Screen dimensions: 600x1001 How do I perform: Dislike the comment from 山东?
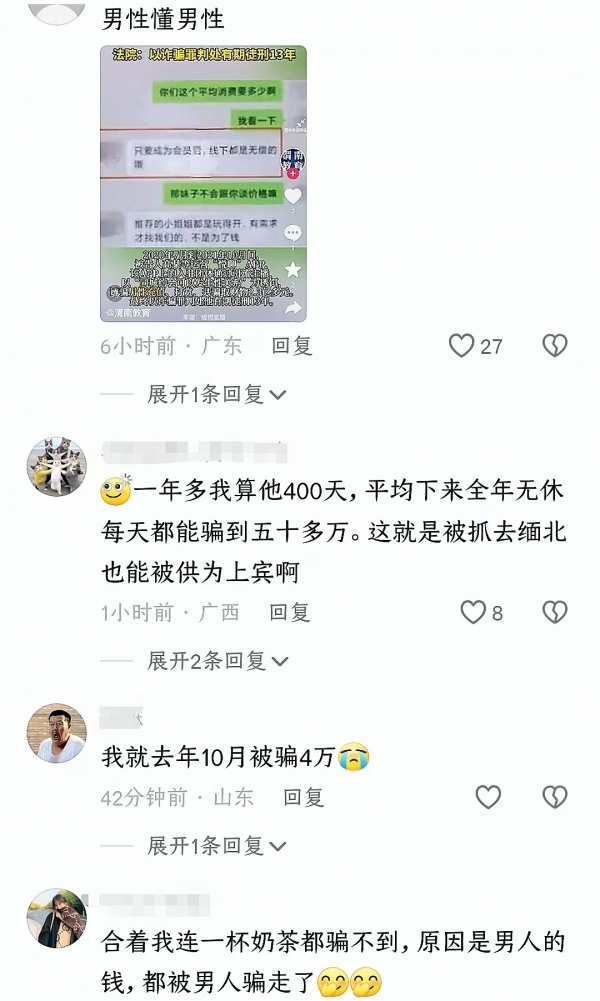(555, 797)
